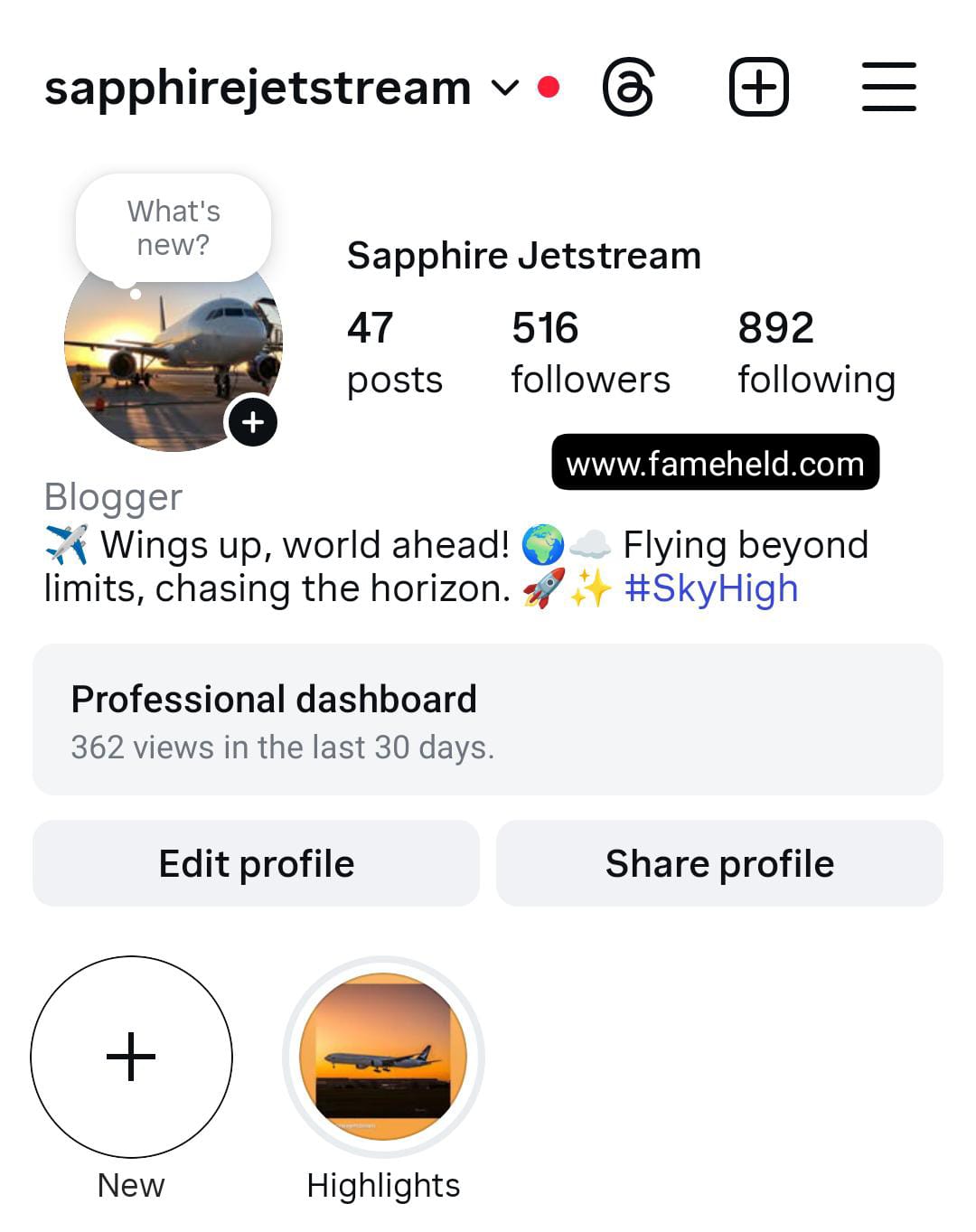View the 47 posts
Viewport: 976px width, 1232px height.
click(394, 353)
